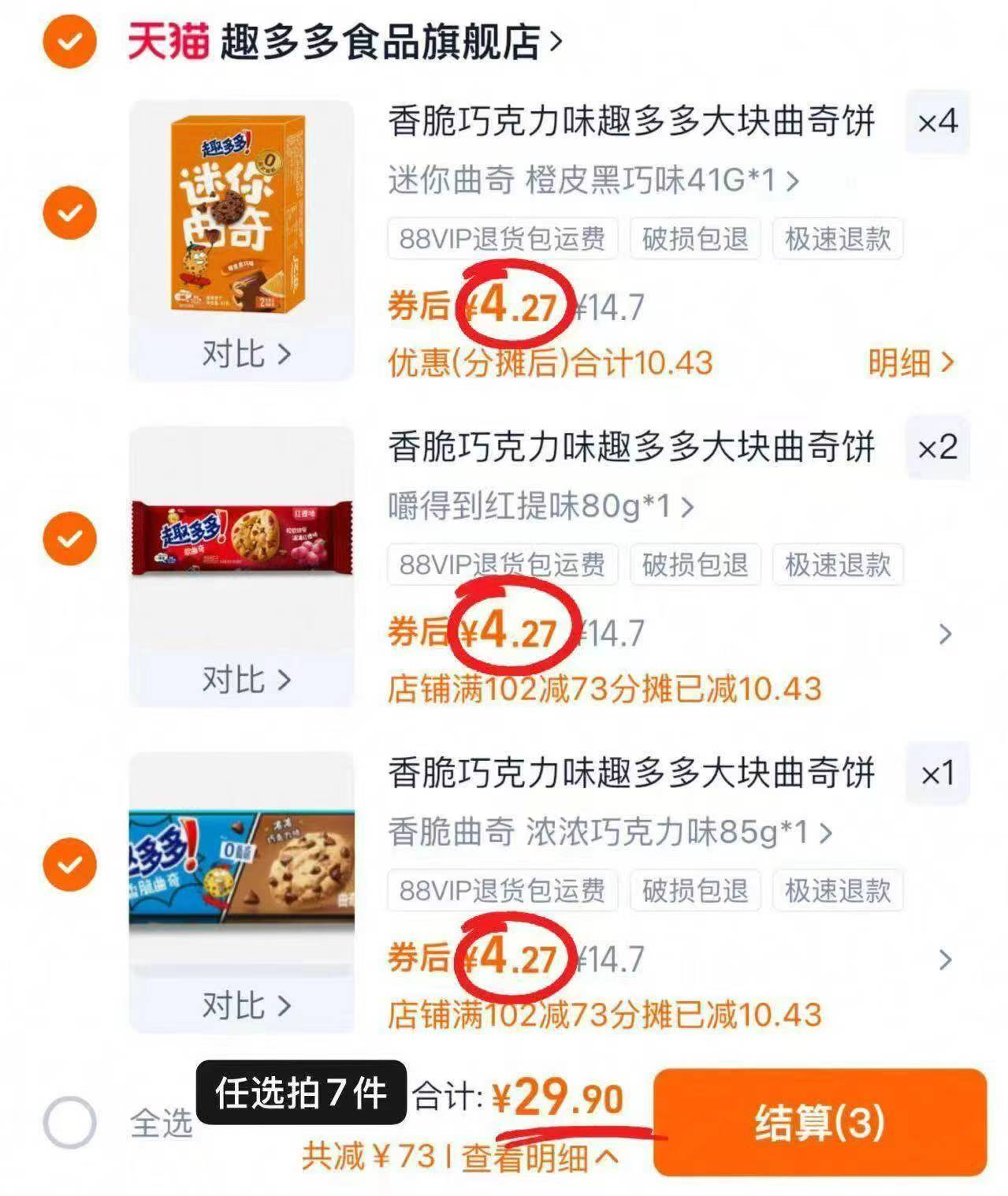Image resolution: width=1008 pixels, height=1196 pixels.
Task: Tap the 破损包退 tag on the red raisin cookie
Action: [696, 565]
